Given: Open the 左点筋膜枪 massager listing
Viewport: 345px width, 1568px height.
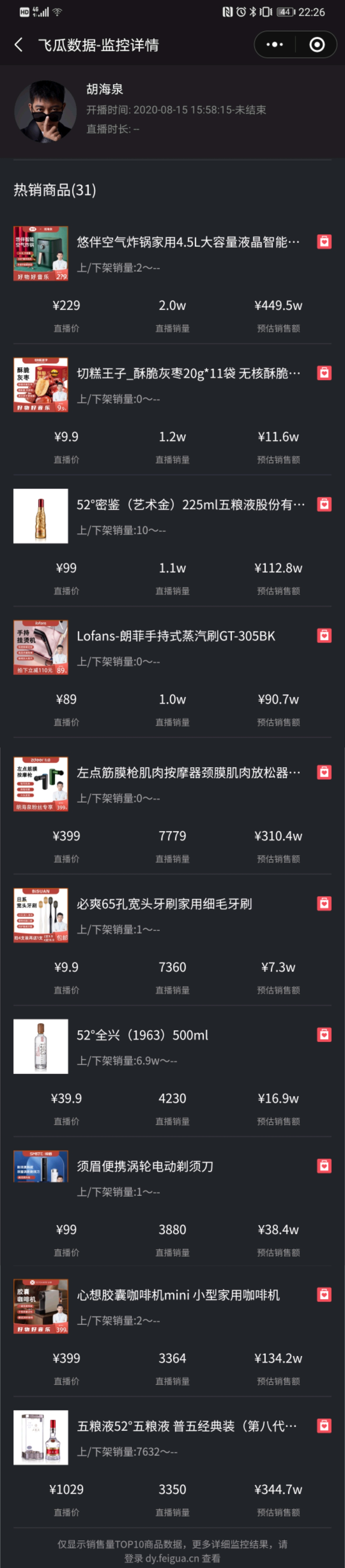Looking at the screenshot, I should click(x=188, y=772).
